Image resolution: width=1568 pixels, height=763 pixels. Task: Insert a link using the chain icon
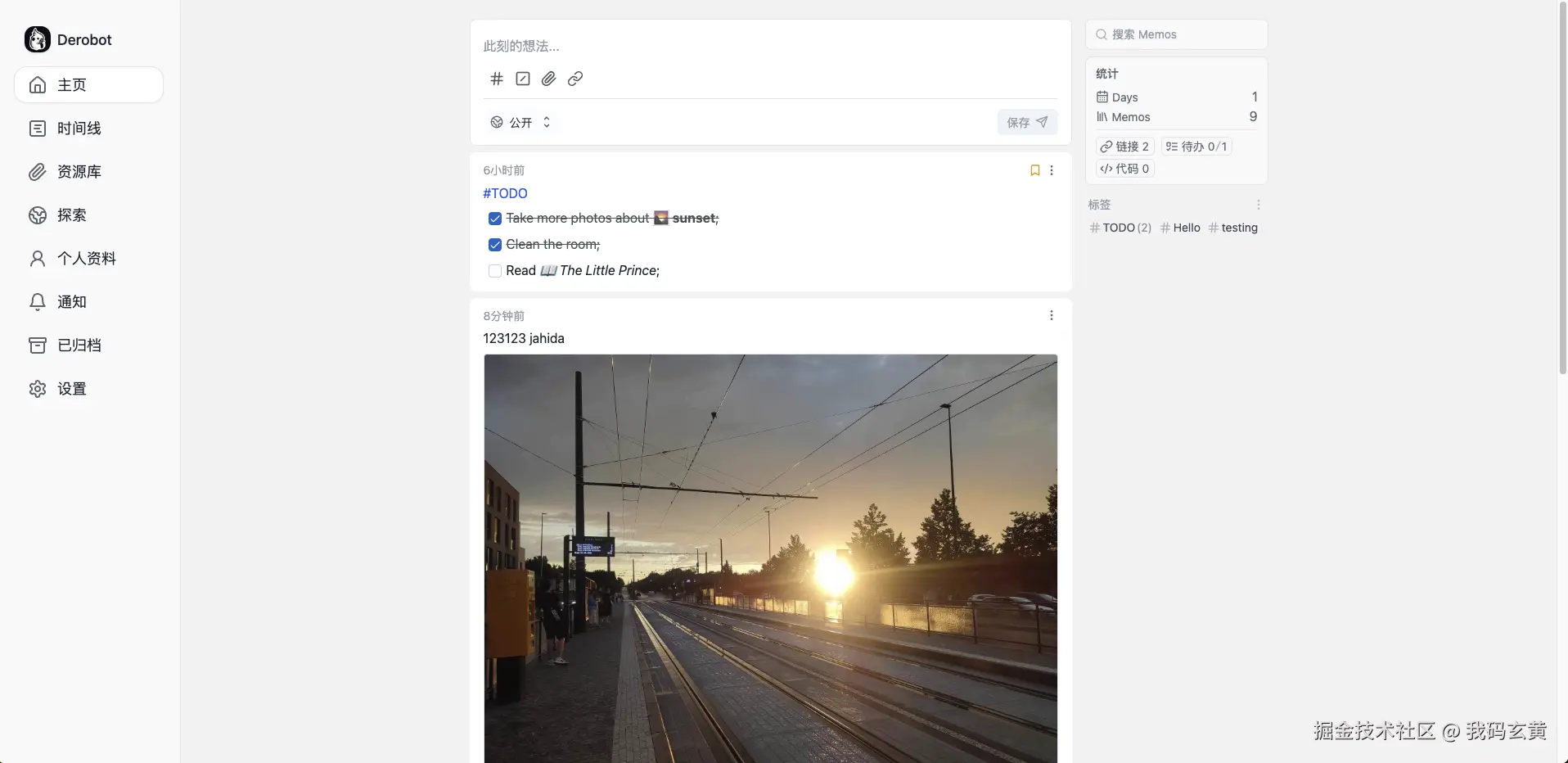tap(575, 79)
